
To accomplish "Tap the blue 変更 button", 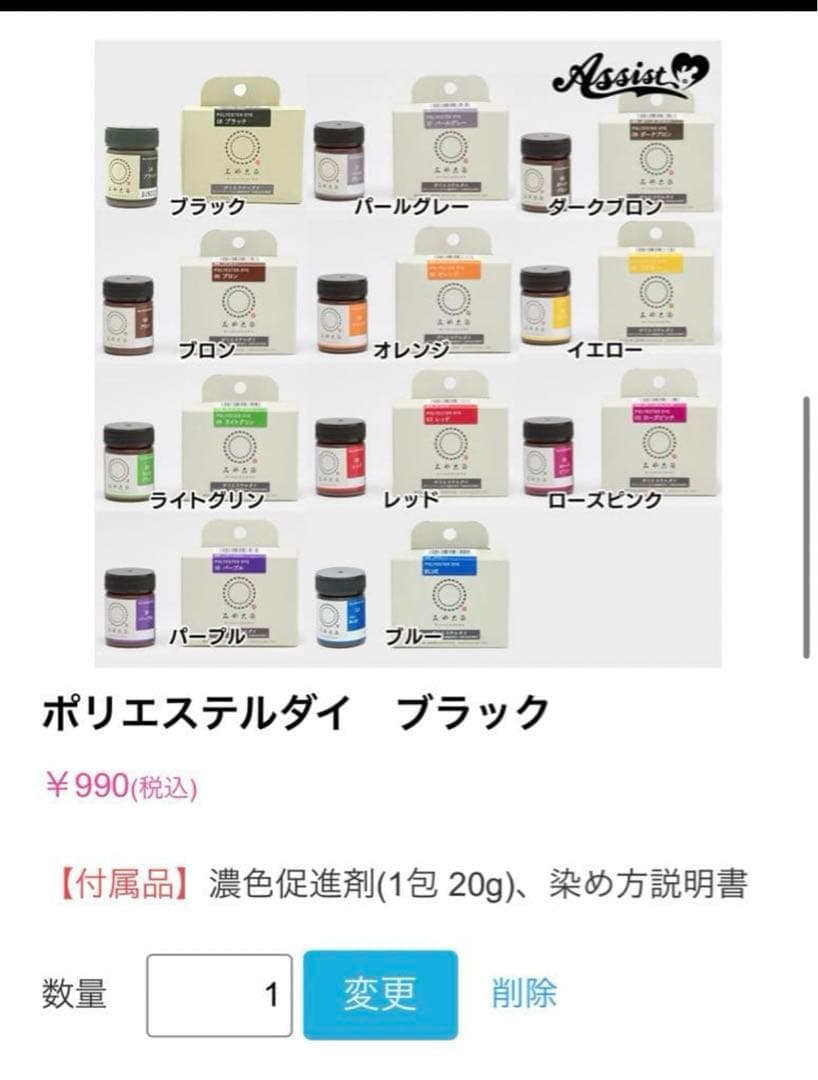I will [380, 994].
